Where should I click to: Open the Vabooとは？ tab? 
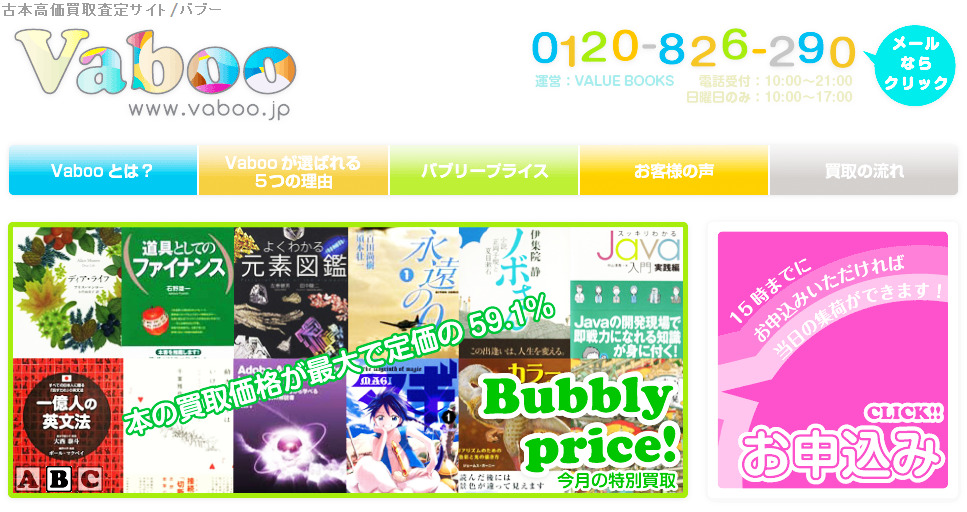point(103,170)
